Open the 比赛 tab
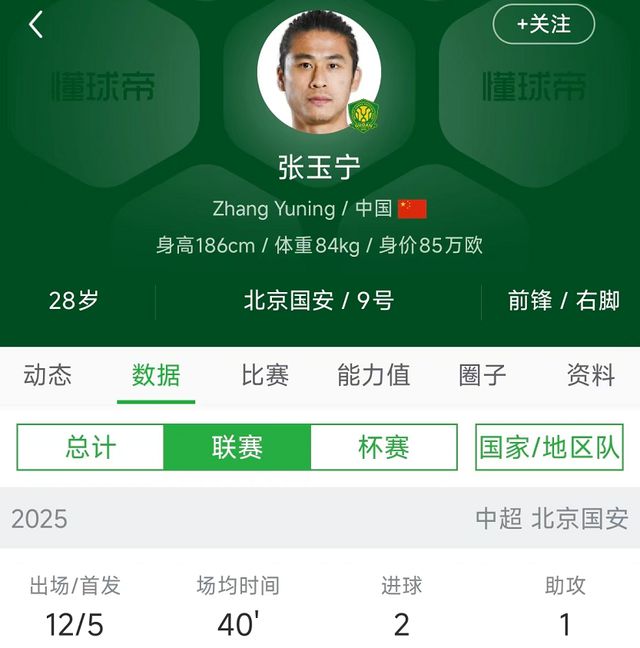Screen dimensions: 640x648 click(265, 375)
